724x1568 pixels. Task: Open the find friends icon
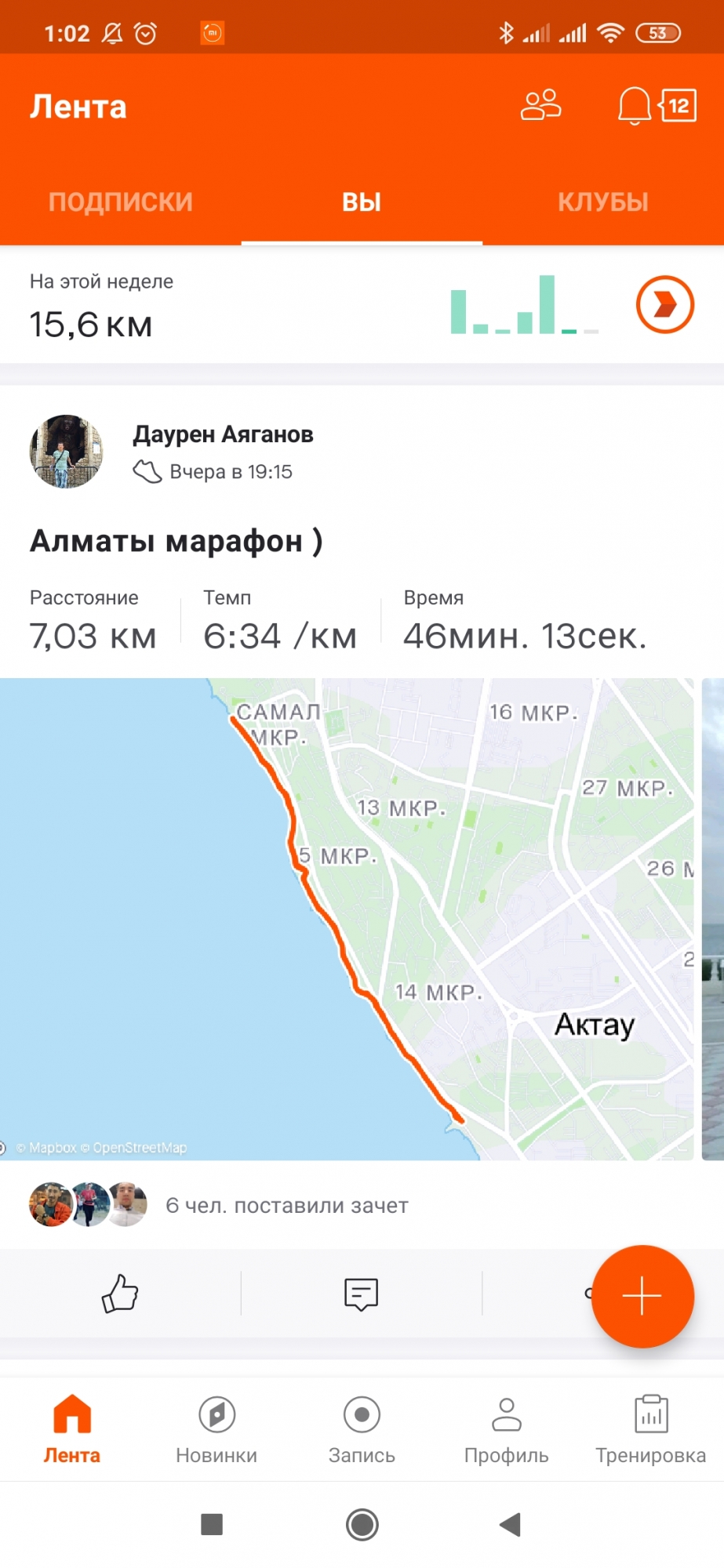[x=540, y=105]
